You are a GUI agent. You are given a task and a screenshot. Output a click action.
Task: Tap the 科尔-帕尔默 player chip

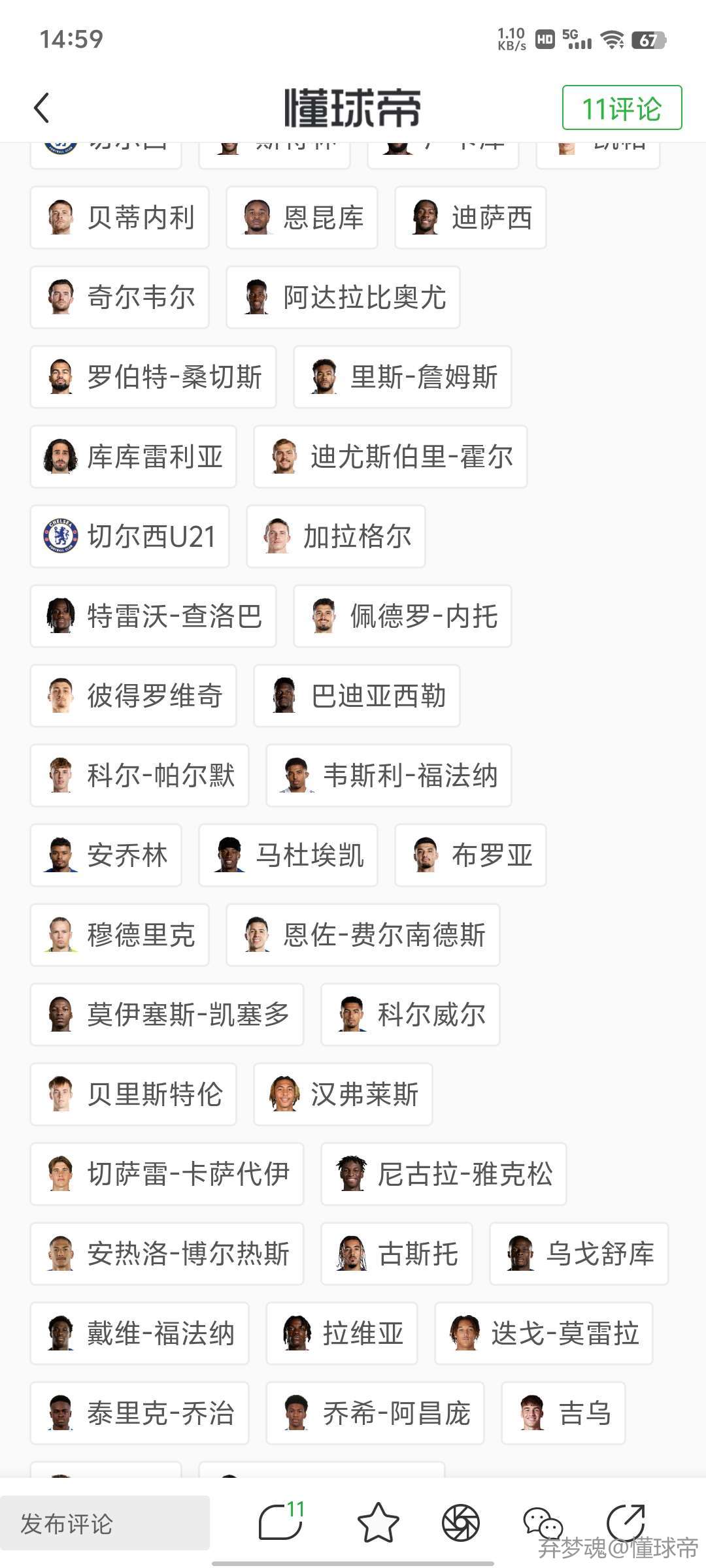tap(139, 776)
